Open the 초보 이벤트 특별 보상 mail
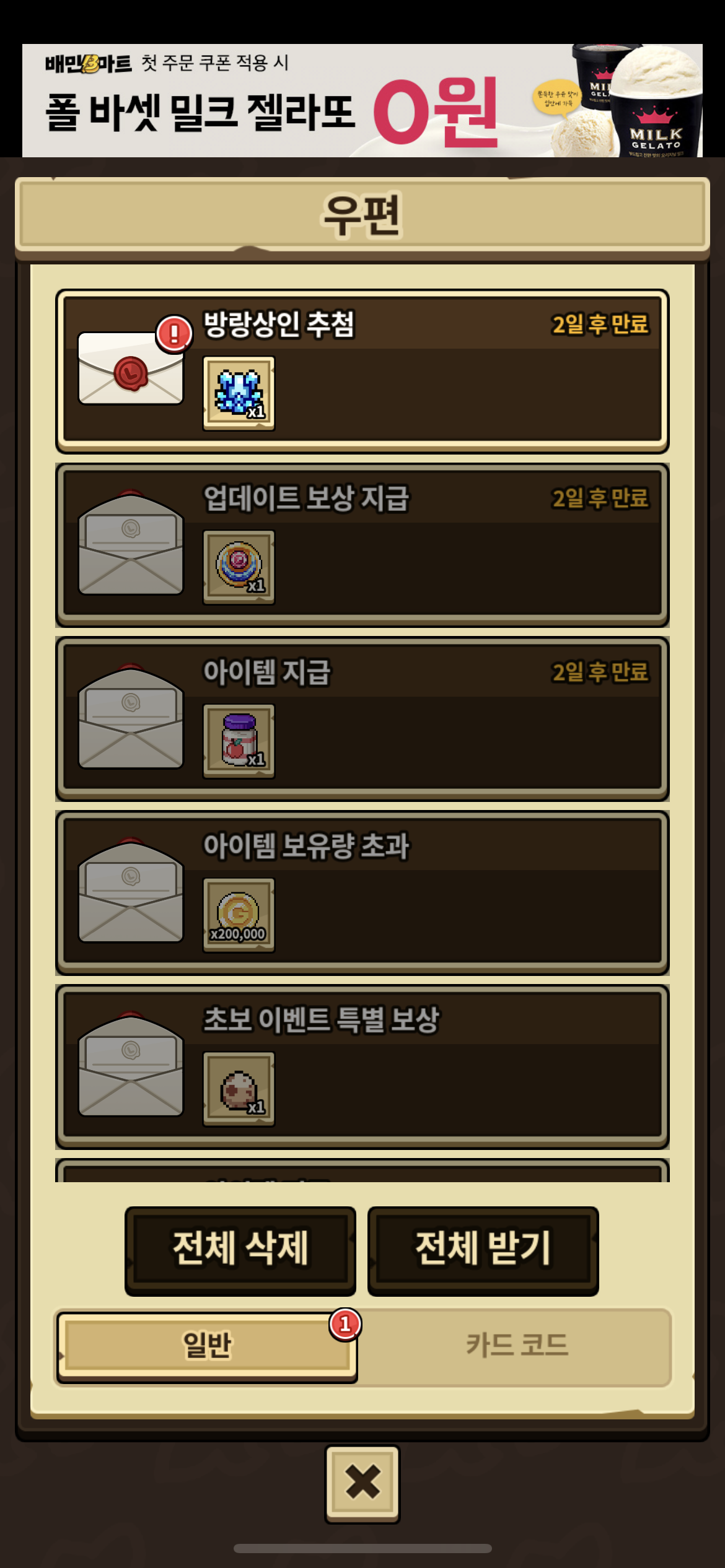Viewport: 725px width, 1568px height. coord(362,1066)
